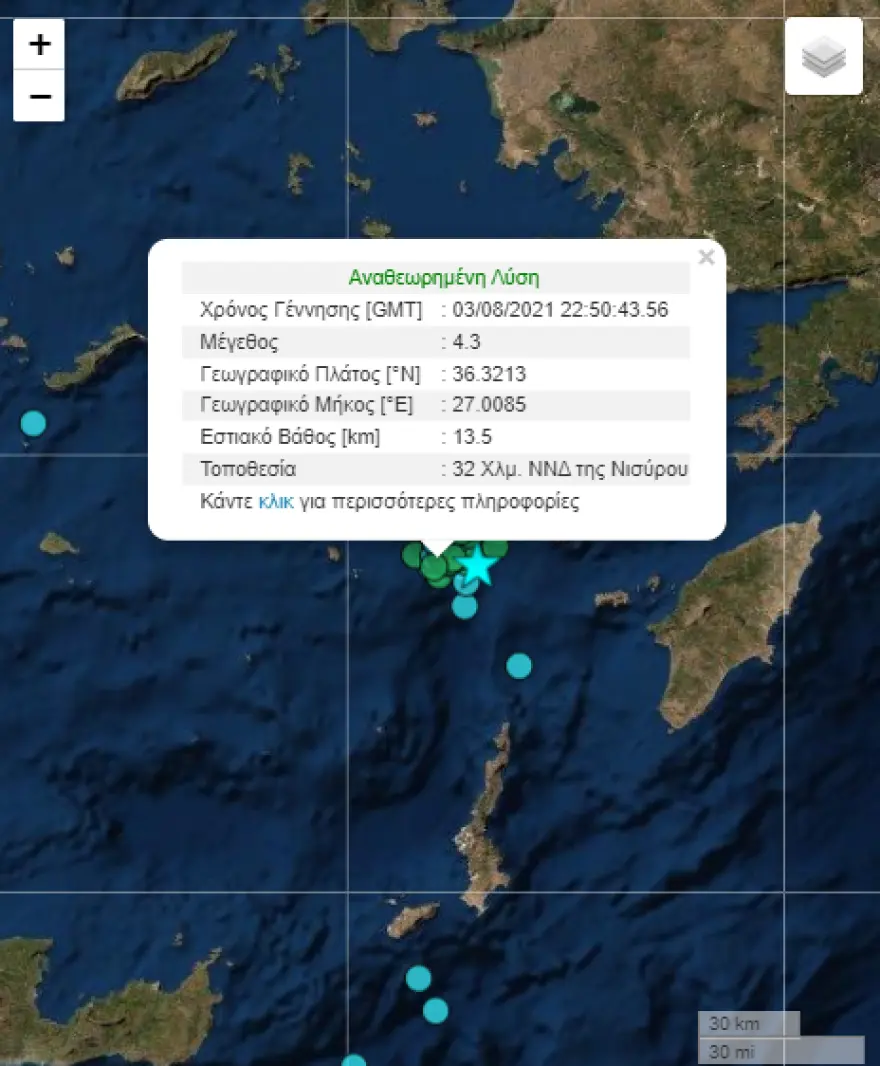Tap the 'κλικ' link for more information
The width and height of the screenshot is (880, 1066).
pyautogui.click(x=276, y=502)
